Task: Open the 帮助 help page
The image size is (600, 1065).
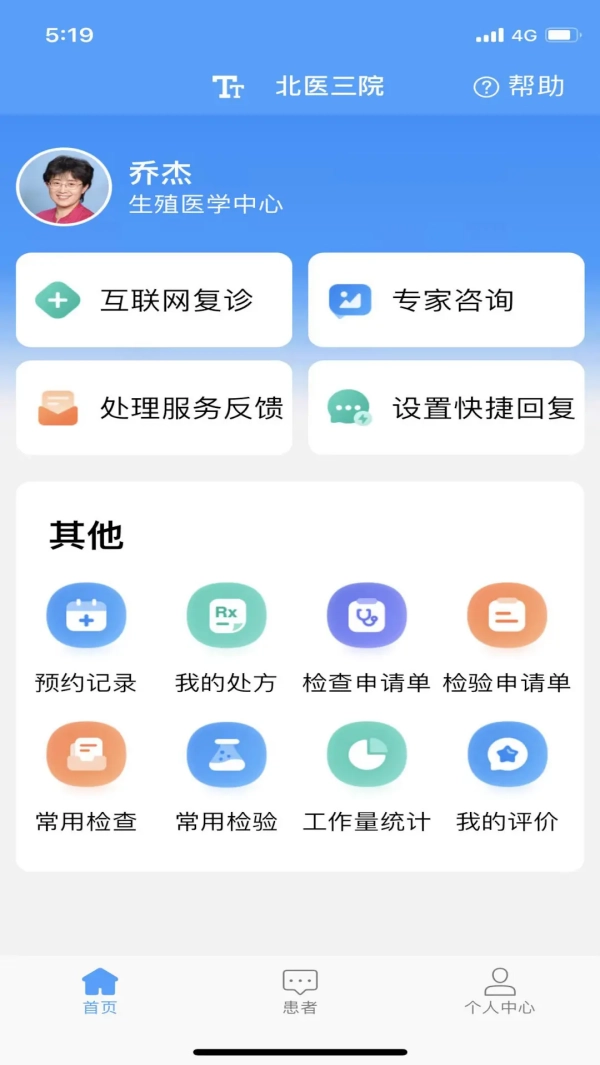Action: [x=519, y=87]
